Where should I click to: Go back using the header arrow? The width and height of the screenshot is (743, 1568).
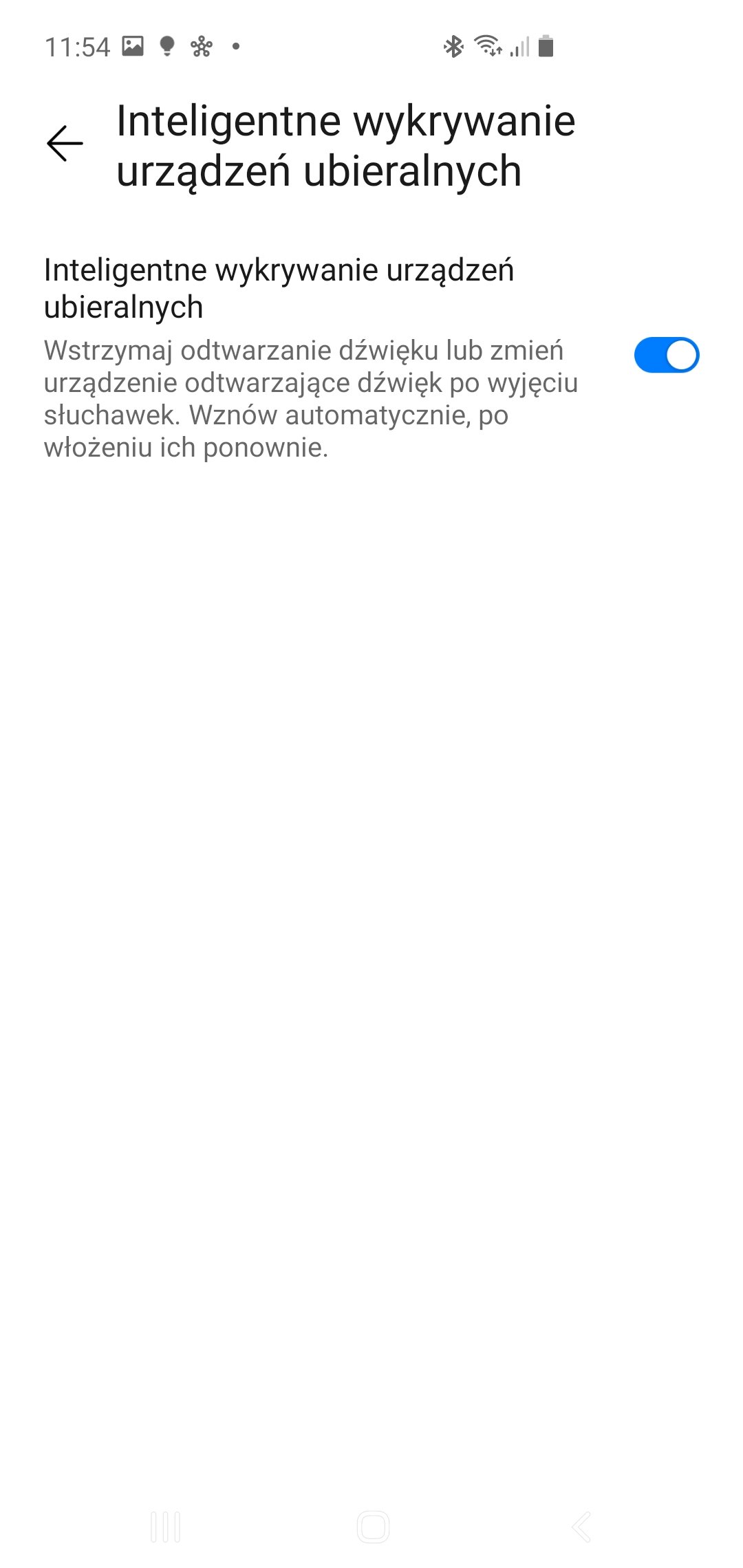tap(65, 144)
